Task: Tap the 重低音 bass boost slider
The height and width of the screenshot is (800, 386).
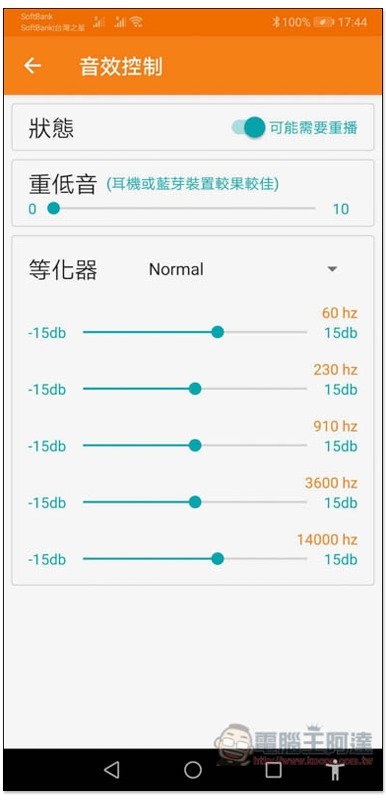Action: [182, 209]
